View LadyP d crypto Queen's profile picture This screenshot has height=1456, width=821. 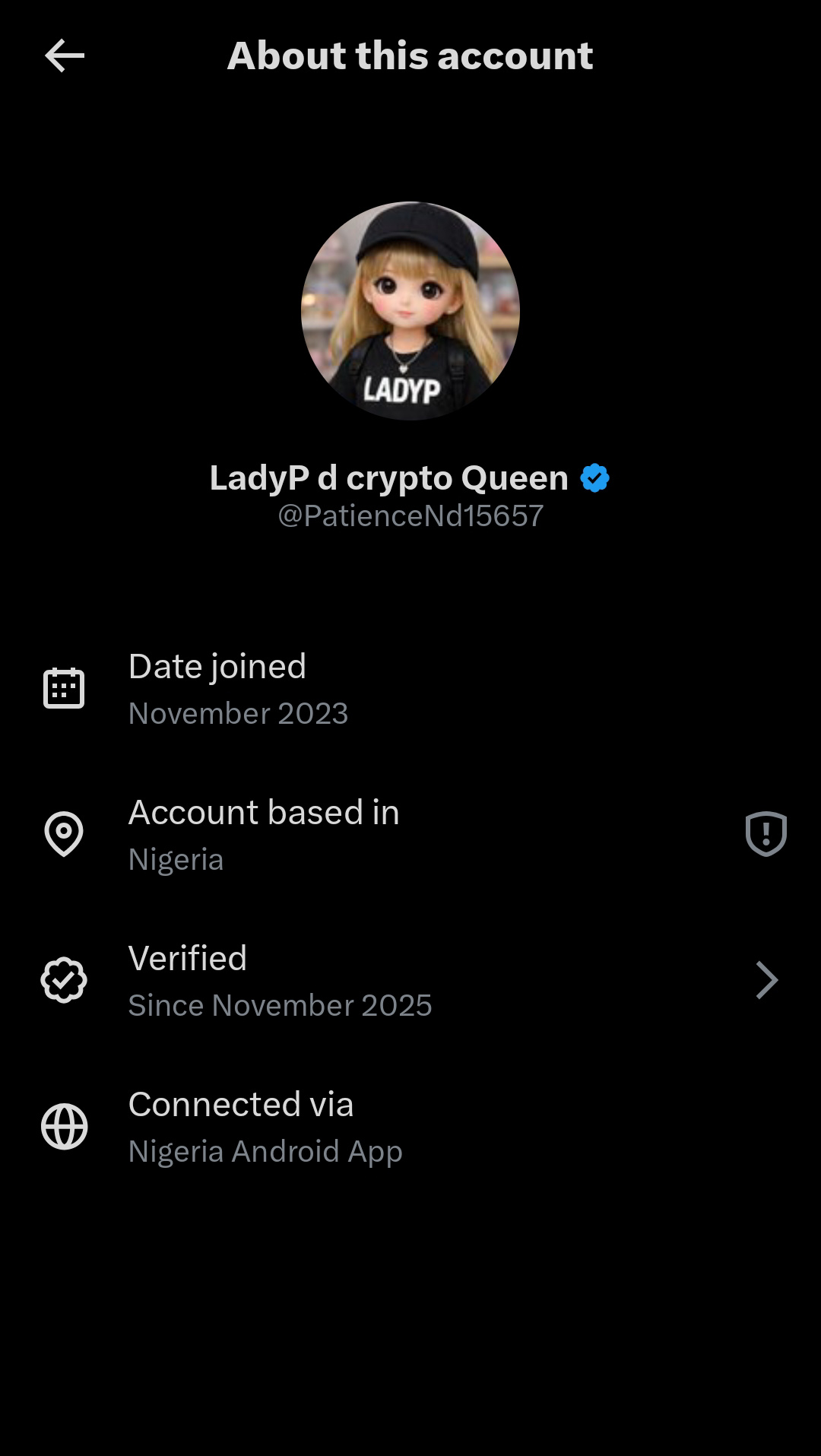point(410,311)
